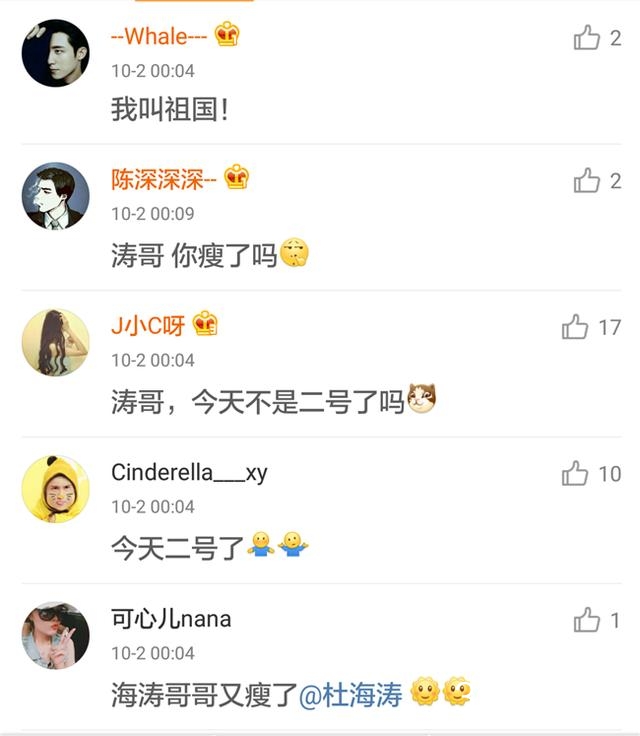Open the @杜海涛 mention link
The width and height of the screenshot is (640, 736).
[x=350, y=695]
